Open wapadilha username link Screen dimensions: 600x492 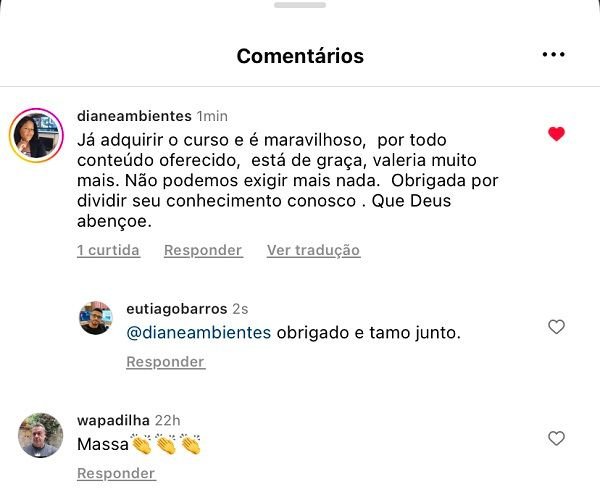(x=115, y=420)
